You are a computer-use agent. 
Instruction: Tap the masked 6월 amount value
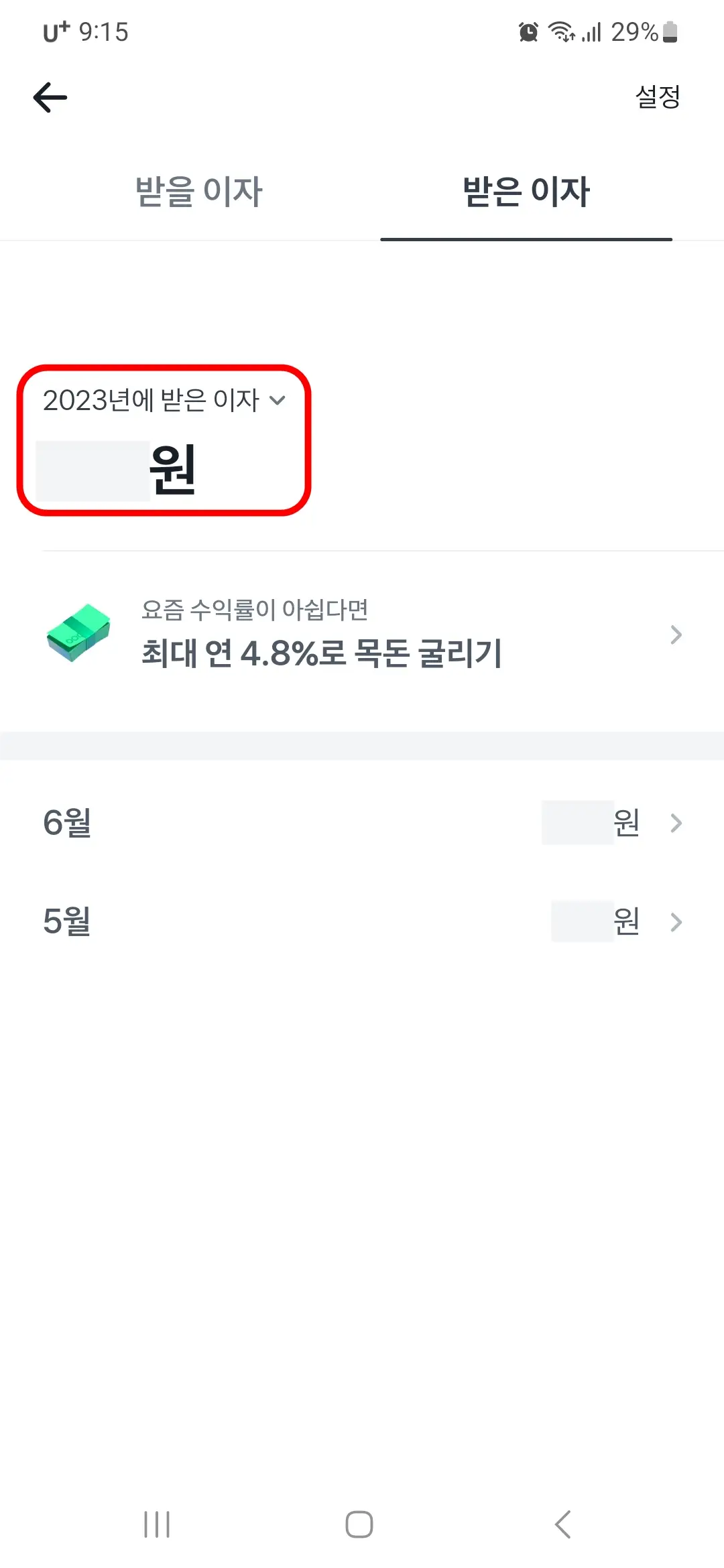coord(578,823)
